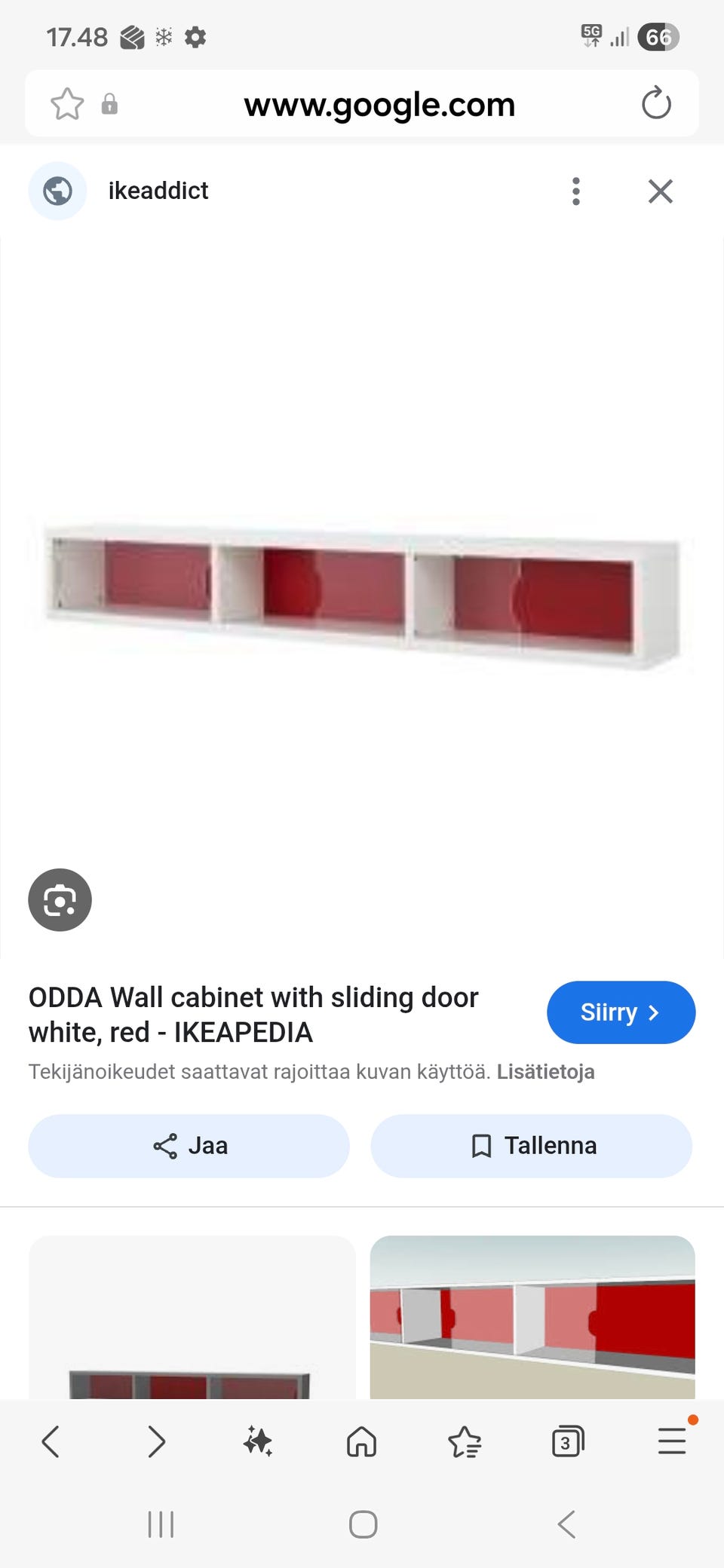The height and width of the screenshot is (1568, 724).
Task: Open the browser bookmarks list
Action: pos(465,1442)
